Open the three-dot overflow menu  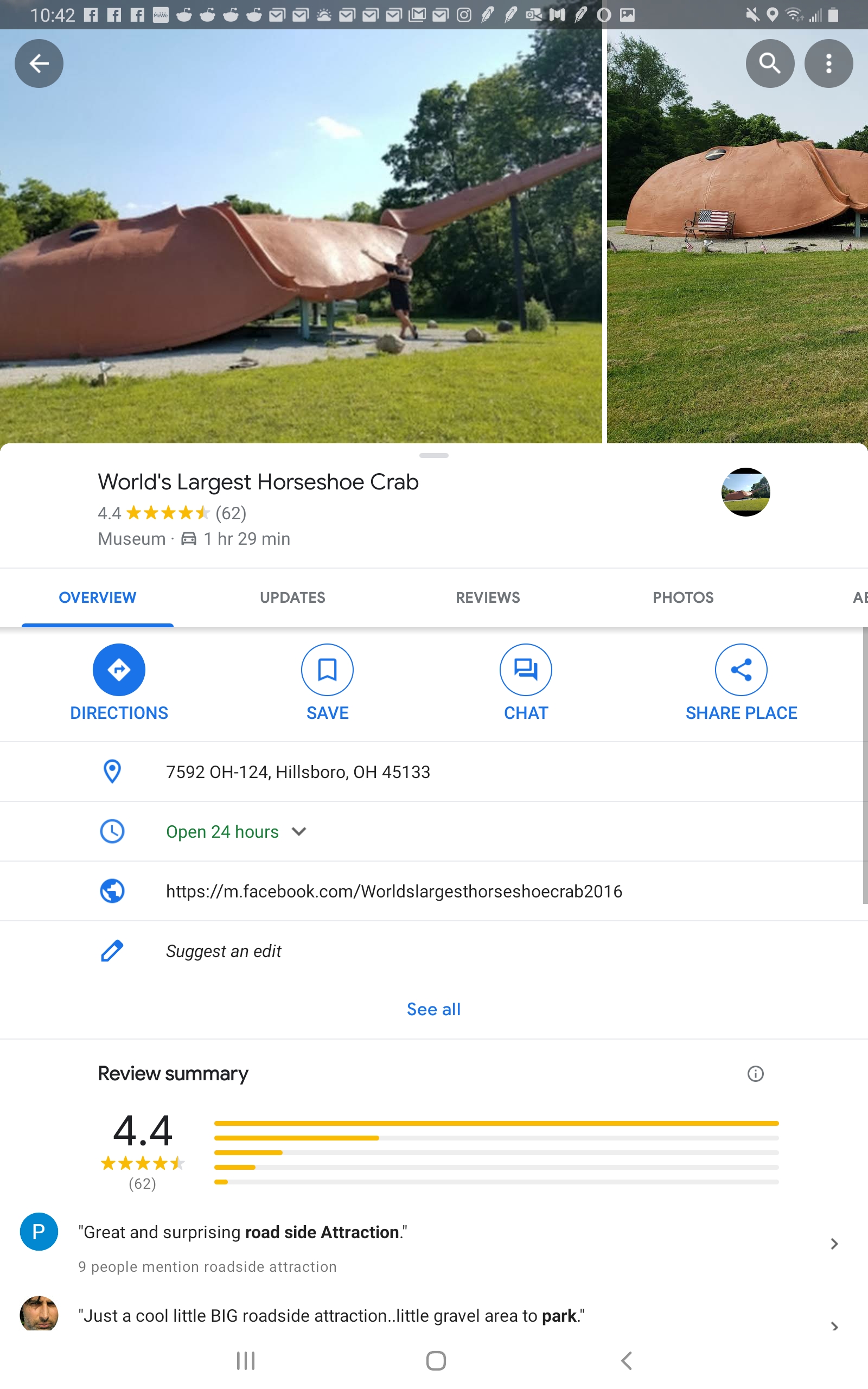tap(828, 63)
